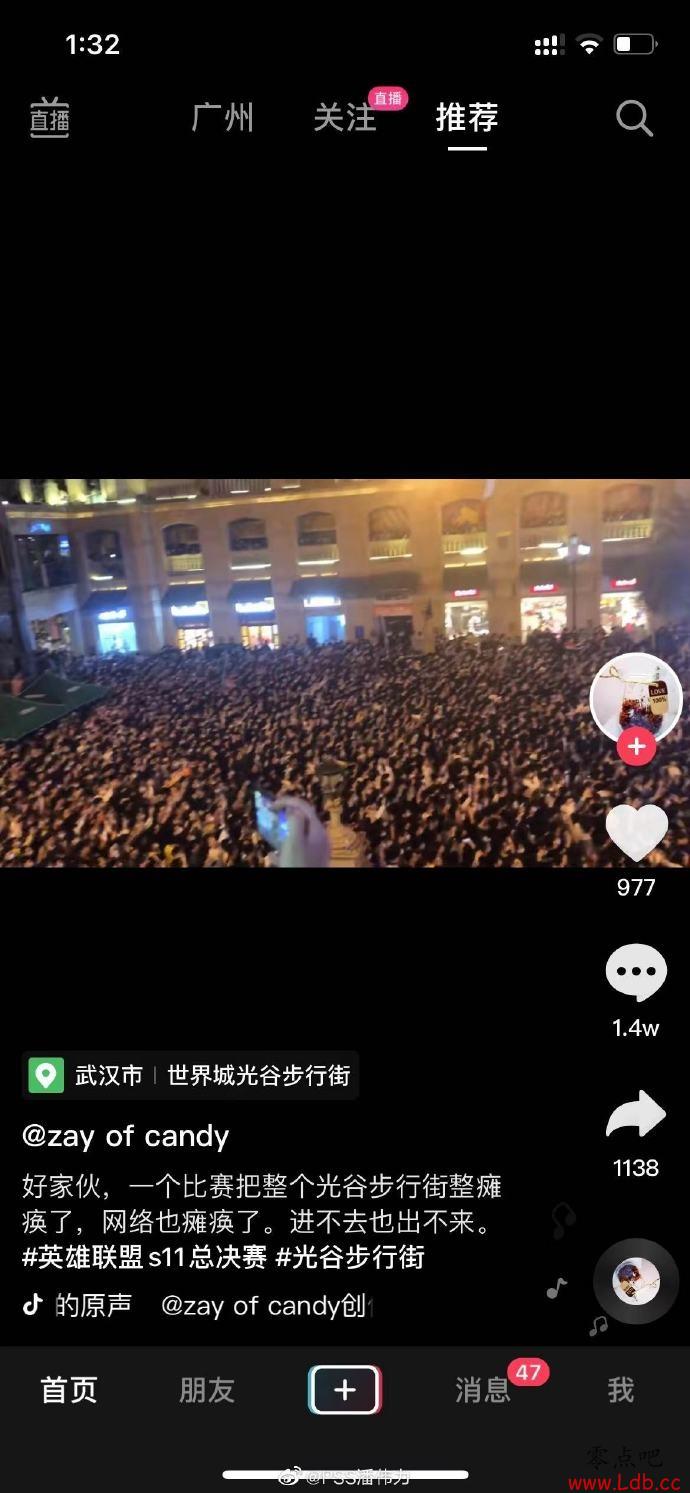Viewport: 690px width, 1493px height.
Task: Open the original sound by @zay of candy
Action: coord(200,1305)
